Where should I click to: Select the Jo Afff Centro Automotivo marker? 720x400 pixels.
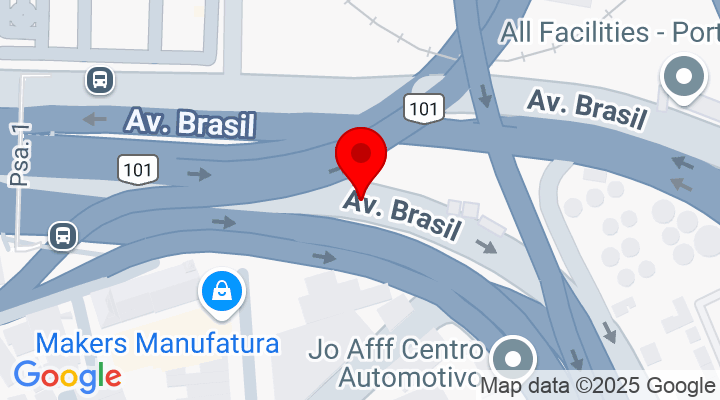[514, 358]
